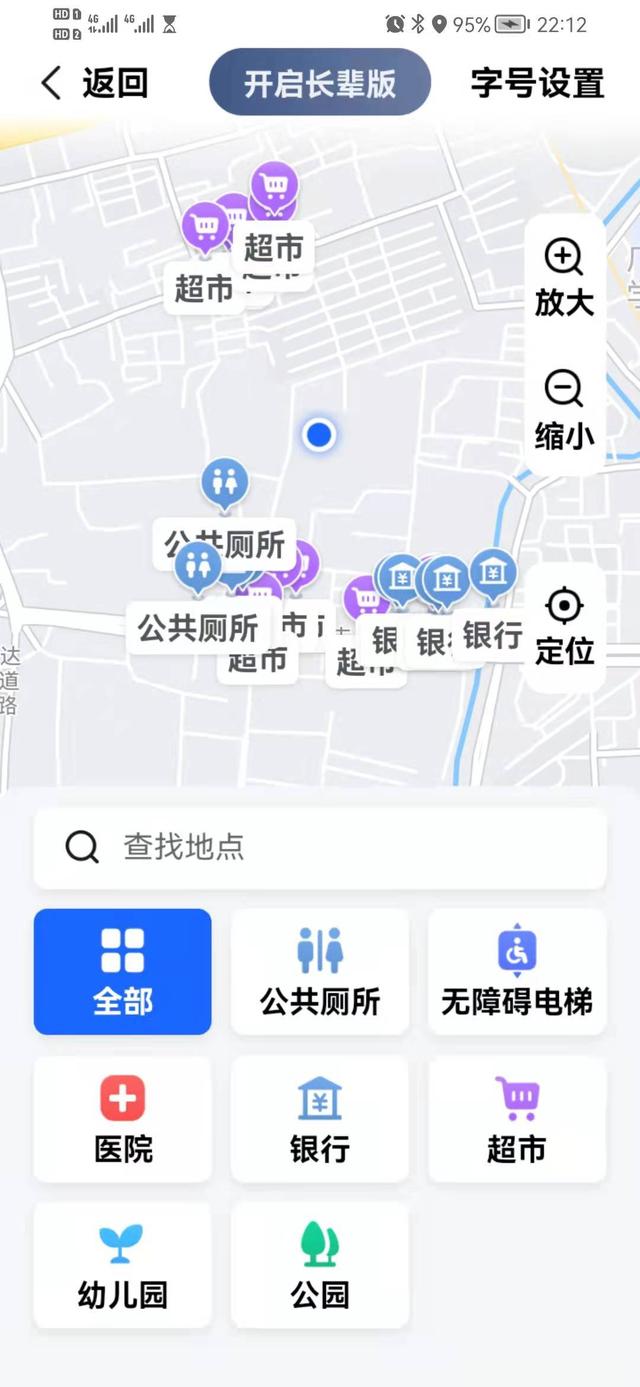The image size is (640, 1387).
Task: Show 无障碍电梯 locations
Action: point(517,971)
